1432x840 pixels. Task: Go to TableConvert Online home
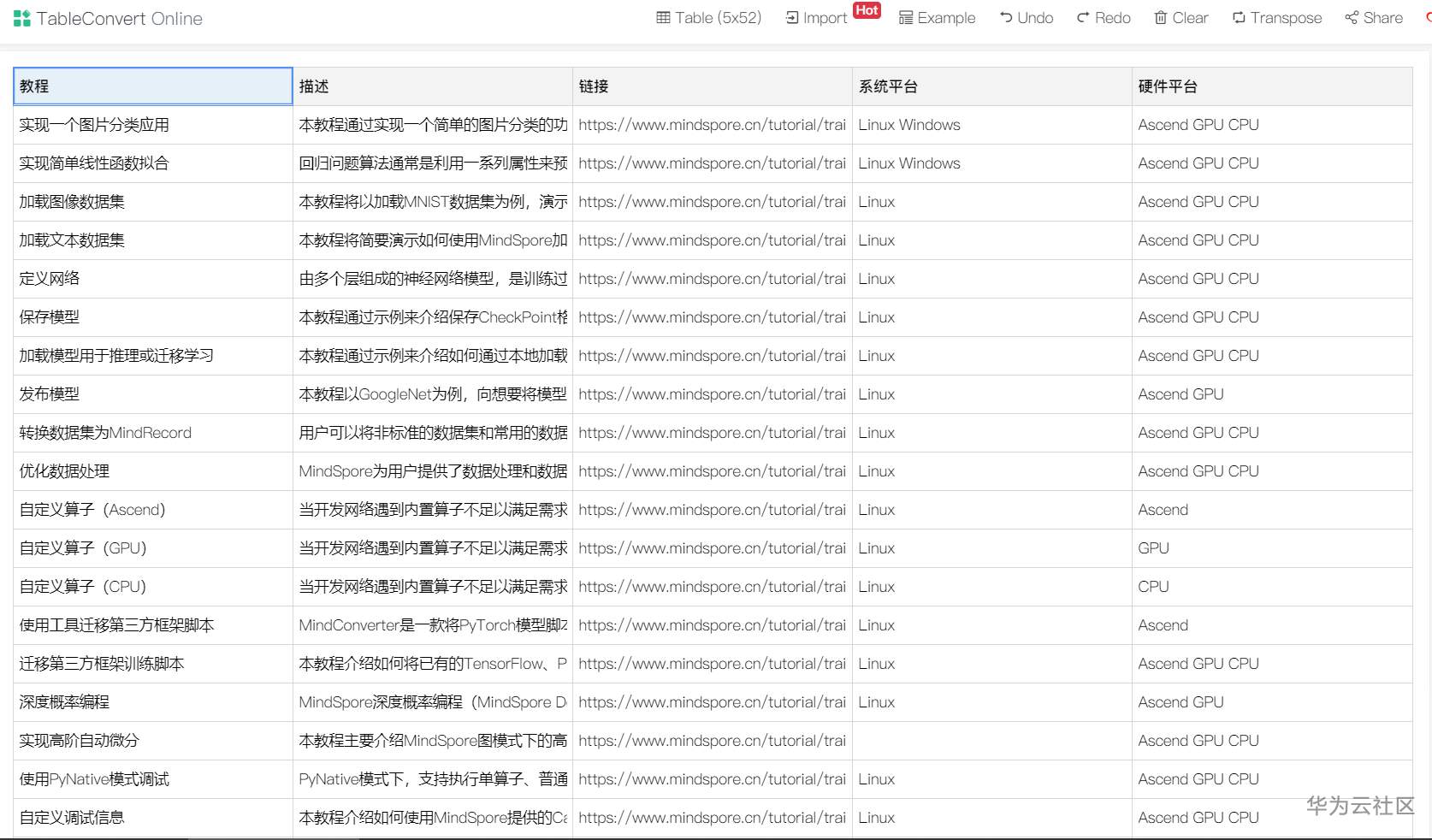click(x=109, y=19)
